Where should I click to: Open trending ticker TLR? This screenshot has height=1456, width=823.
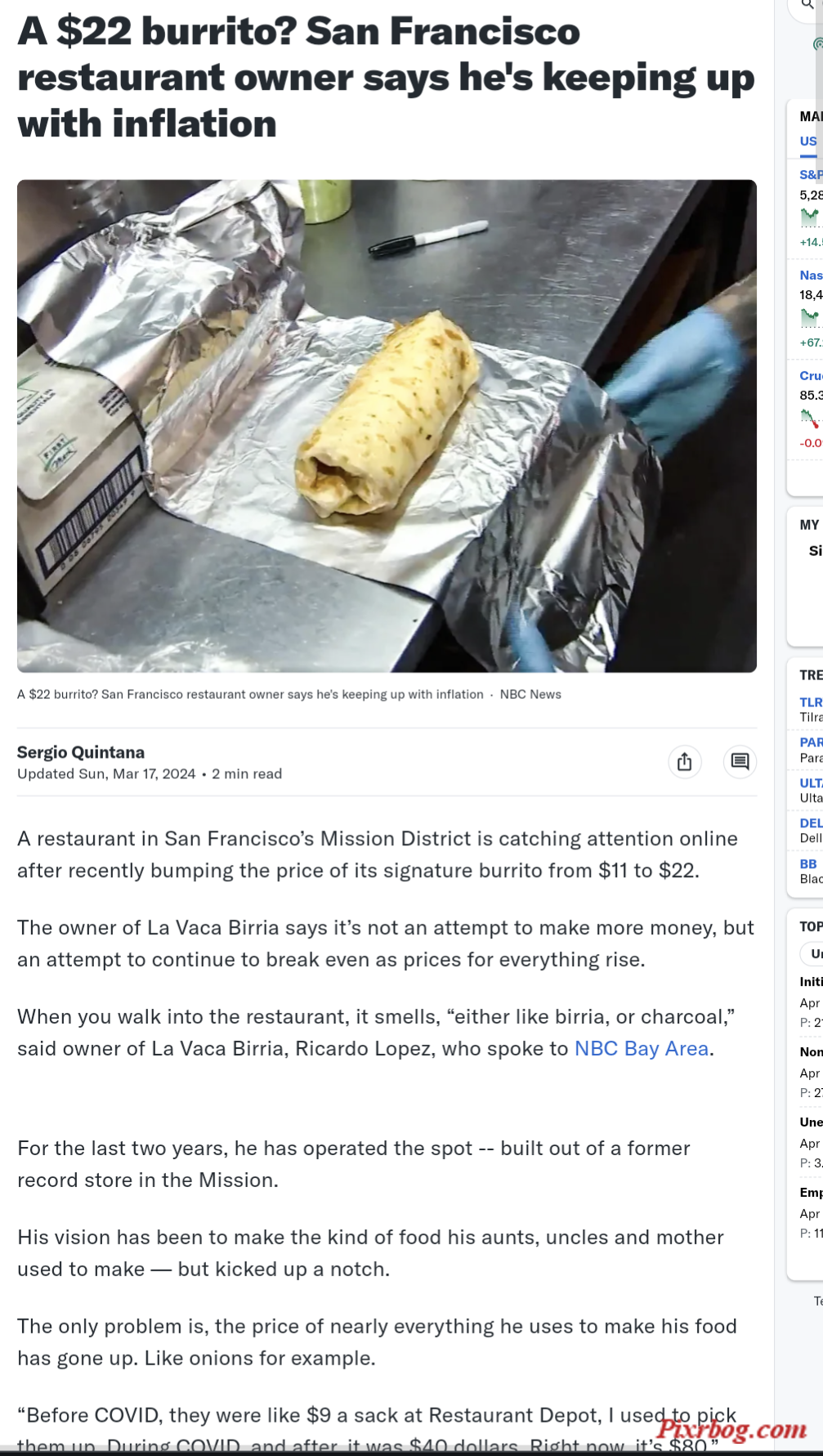[x=810, y=702]
